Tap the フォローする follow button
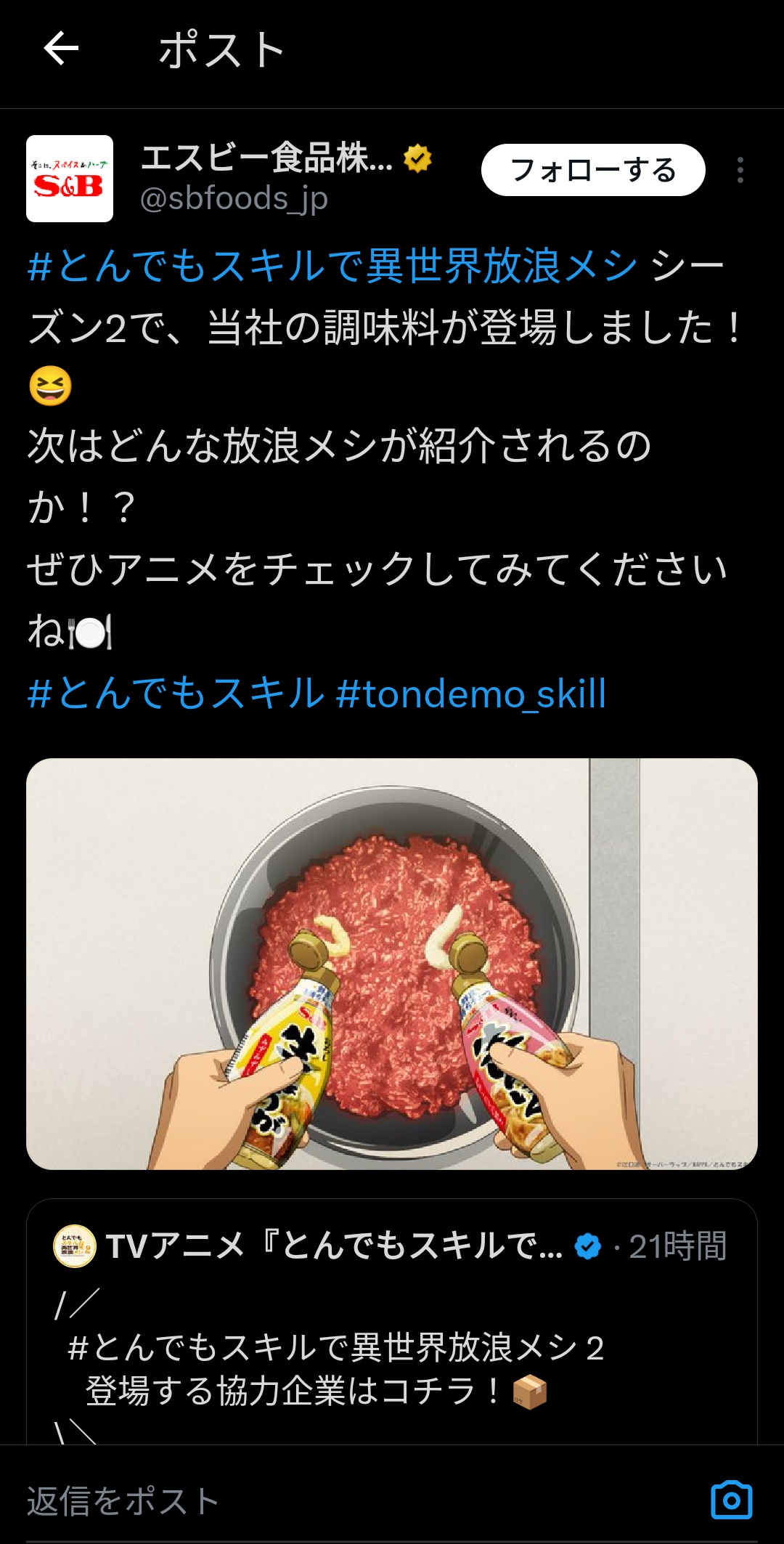The width and height of the screenshot is (784, 1544). pyautogui.click(x=592, y=170)
